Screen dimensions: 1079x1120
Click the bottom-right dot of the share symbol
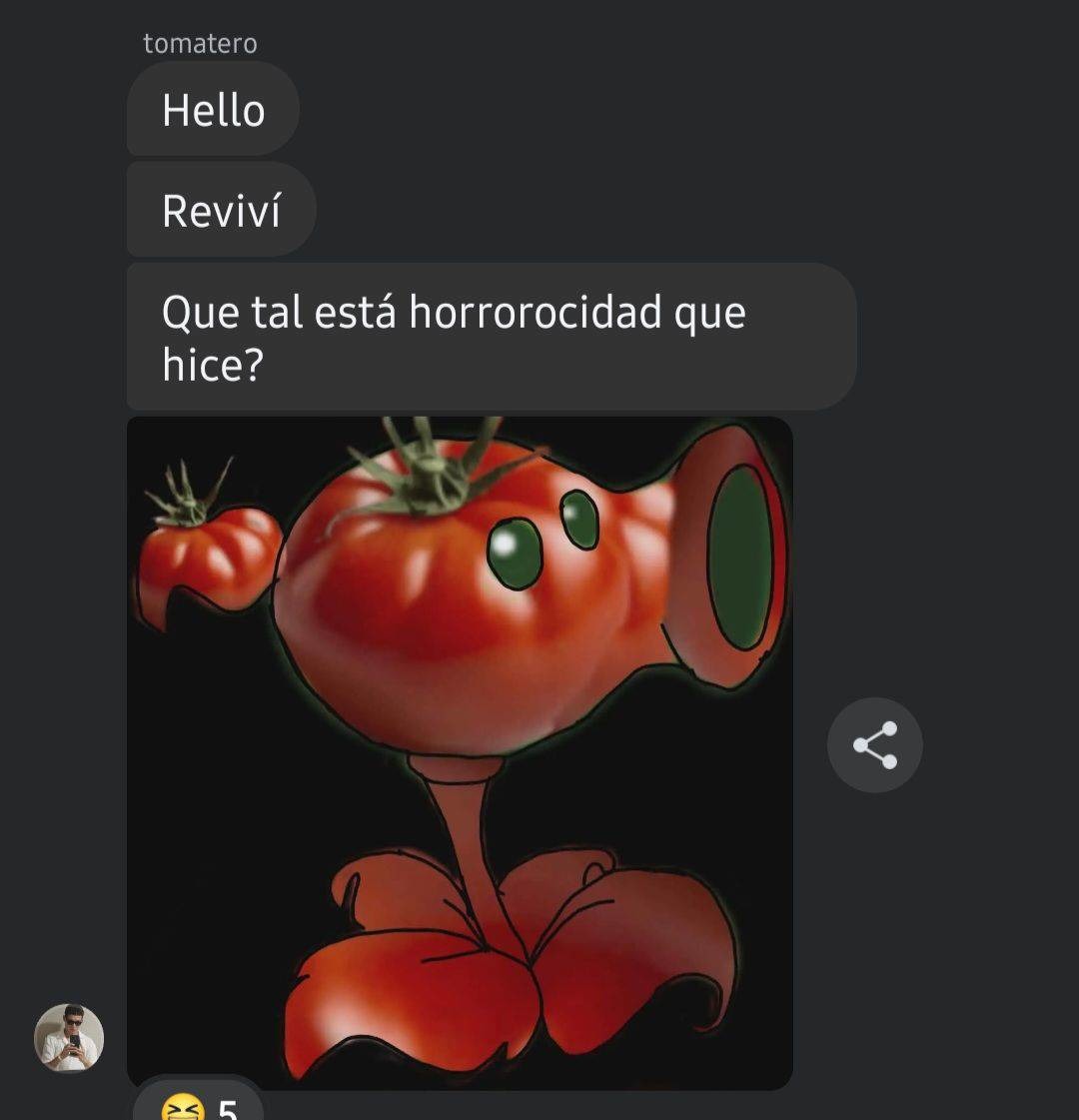[x=887, y=760]
